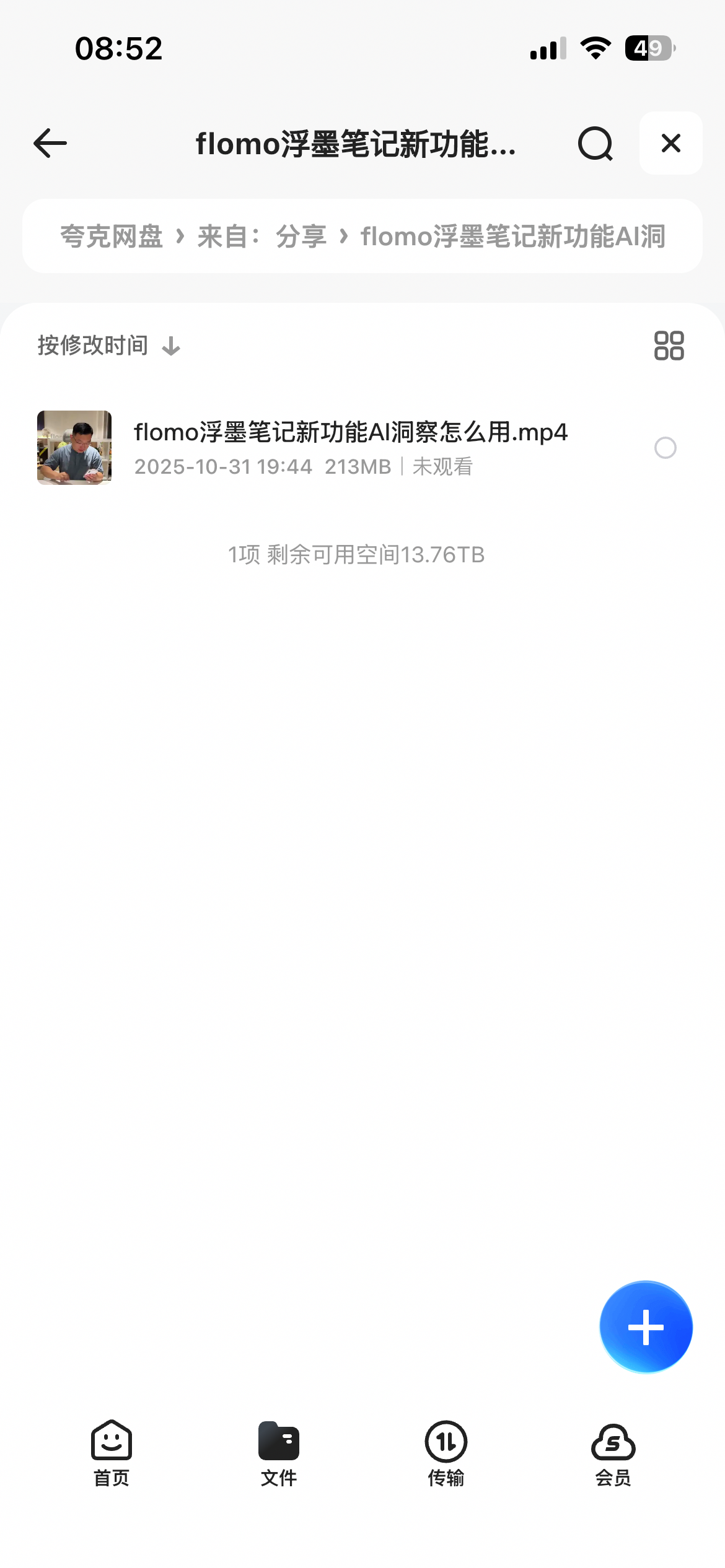
Task: Dismiss search with the X button
Action: pos(670,143)
